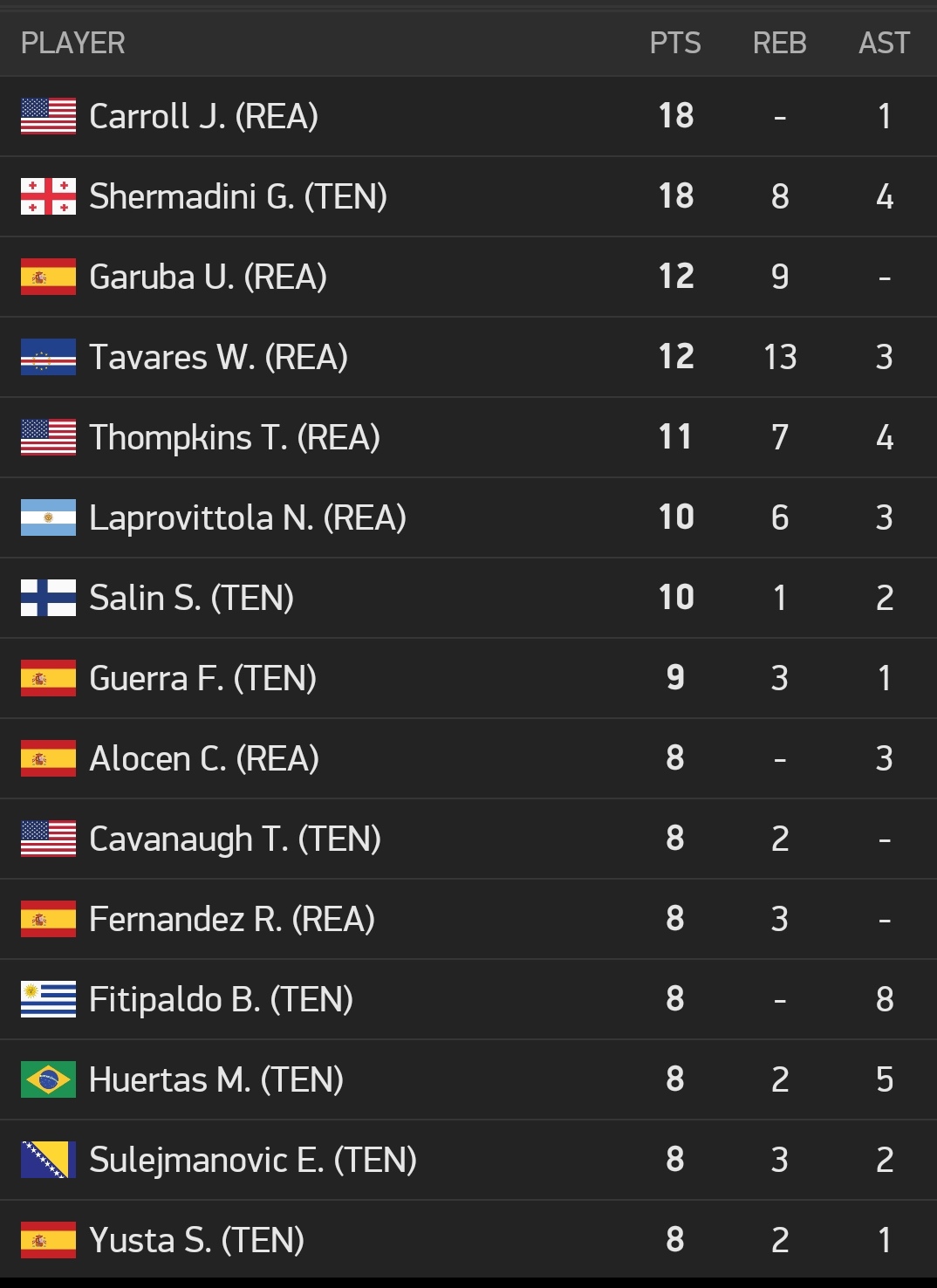
Task: View Garuba U. player details
Action: tap(208, 277)
